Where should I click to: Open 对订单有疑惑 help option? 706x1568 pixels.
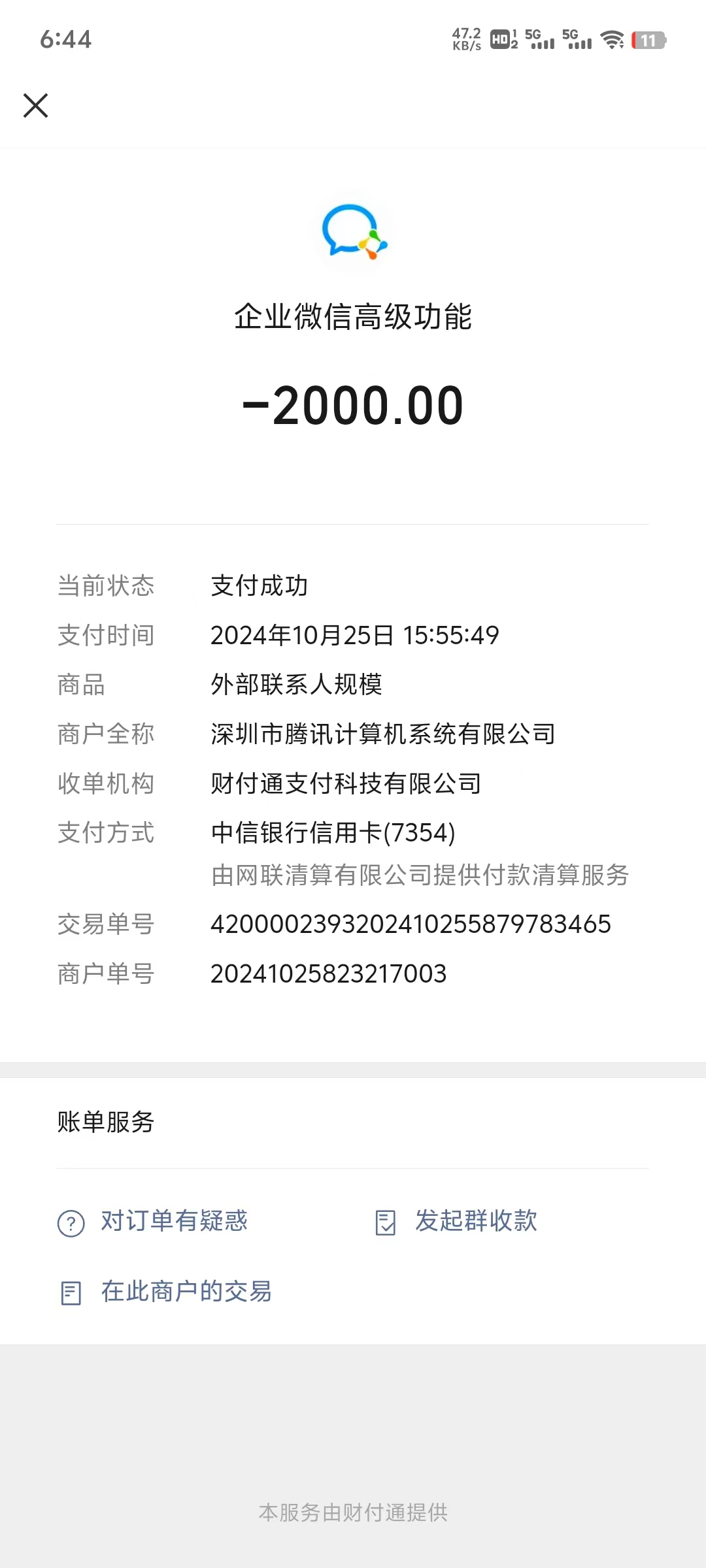tap(153, 1221)
